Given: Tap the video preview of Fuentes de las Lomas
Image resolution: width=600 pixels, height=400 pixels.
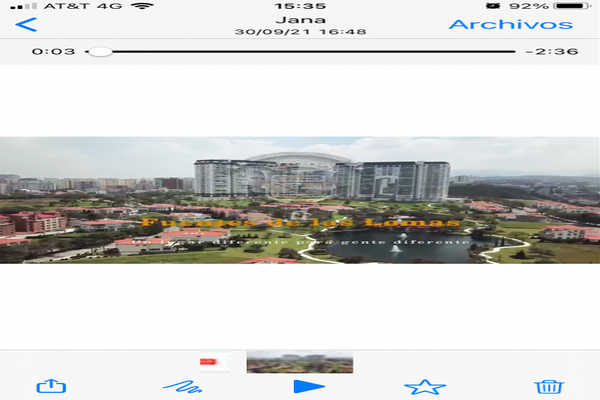Looking at the screenshot, I should pyautogui.click(x=300, y=200).
